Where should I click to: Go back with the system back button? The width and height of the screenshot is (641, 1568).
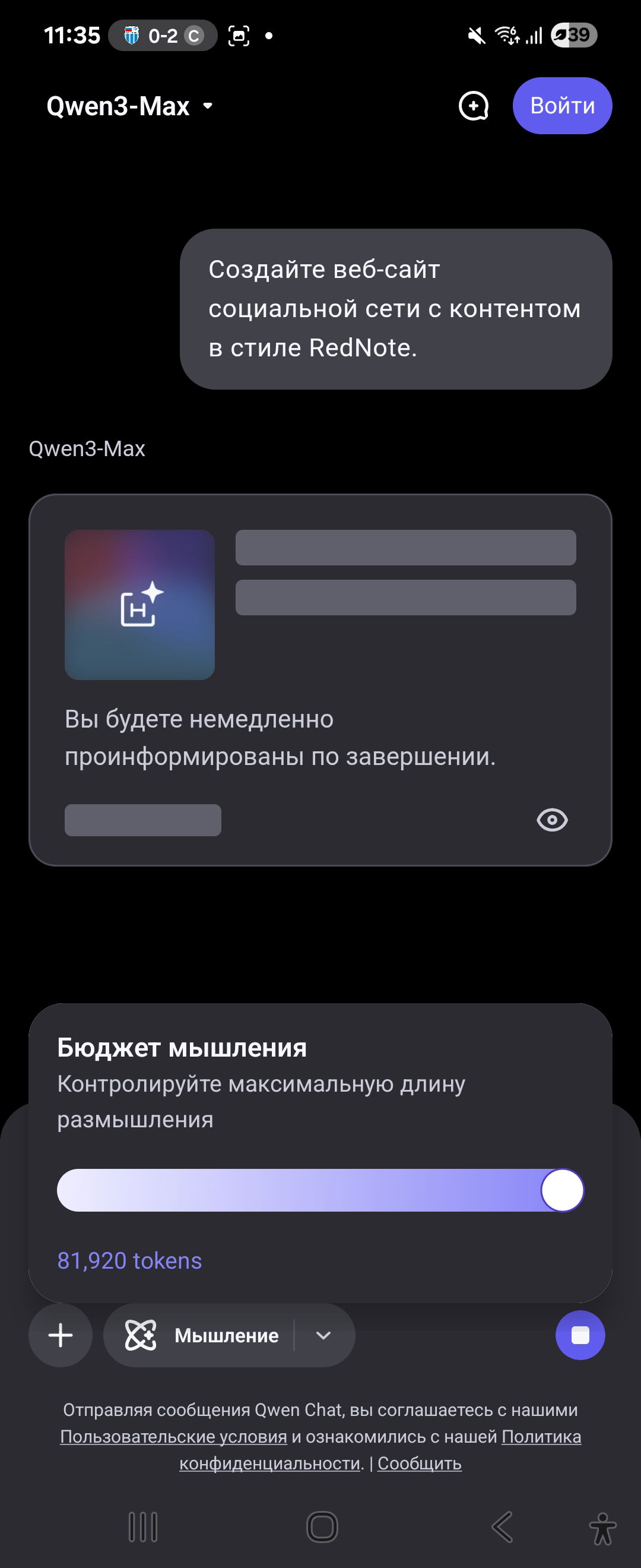(502, 1526)
